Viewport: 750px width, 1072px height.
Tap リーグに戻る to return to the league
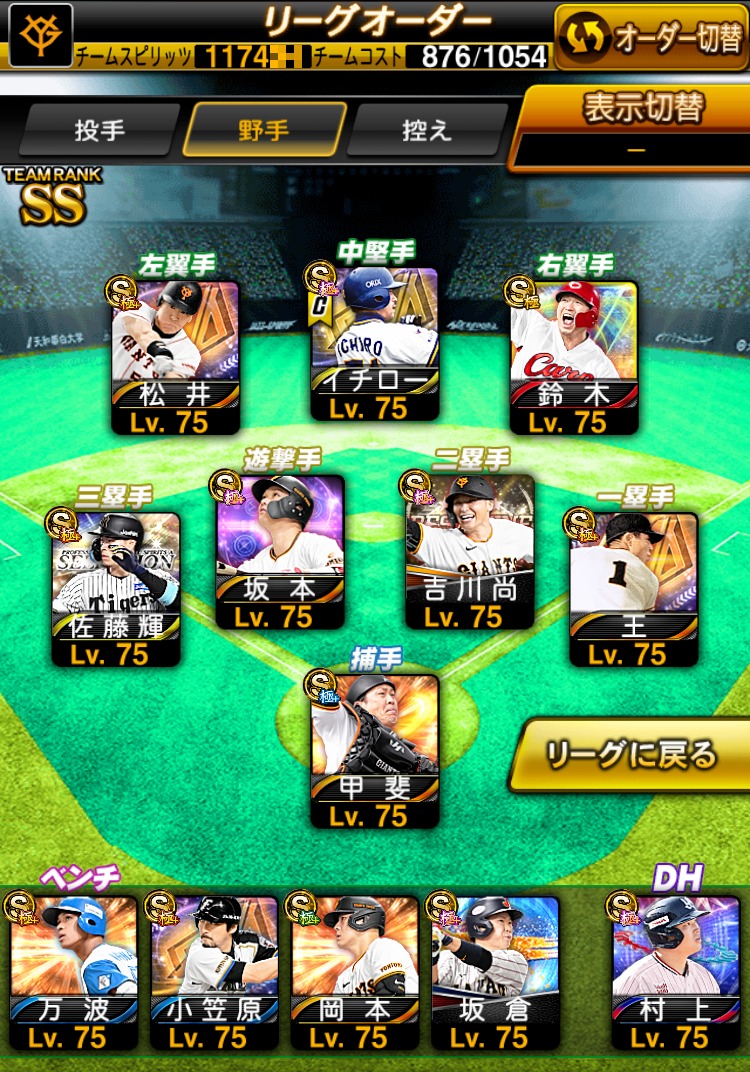point(630,755)
